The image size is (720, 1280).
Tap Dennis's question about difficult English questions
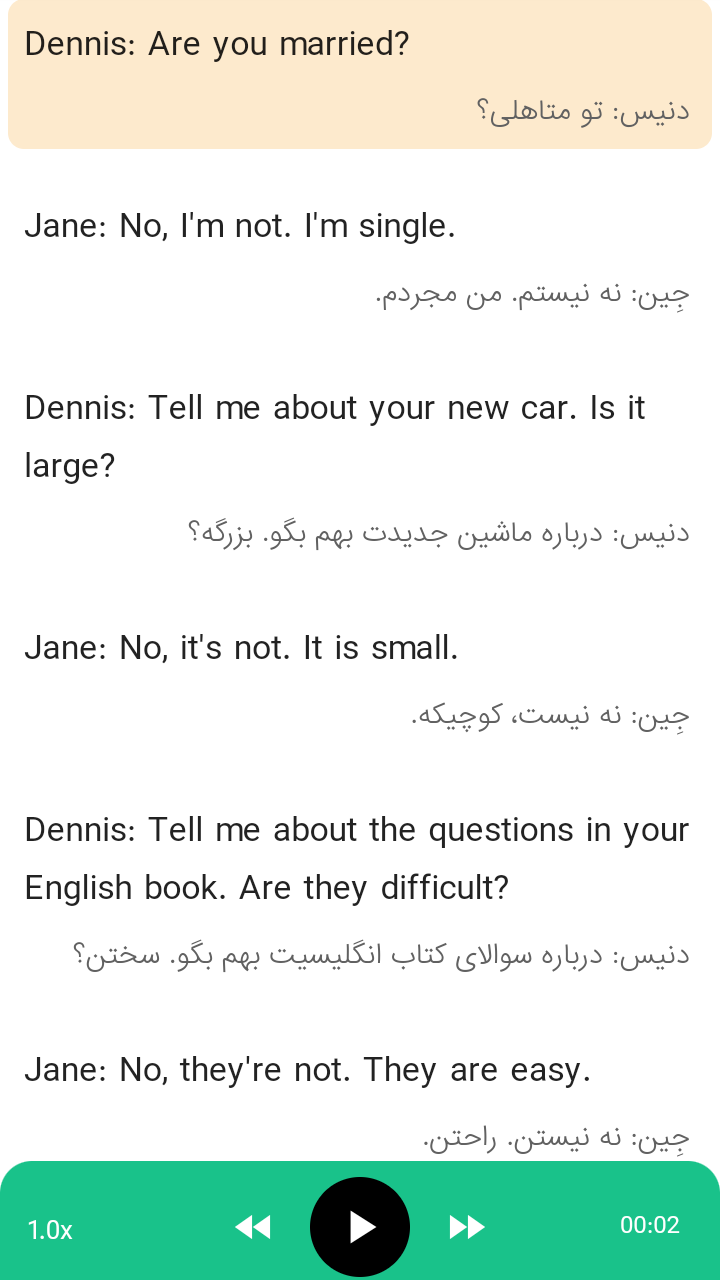point(357,858)
